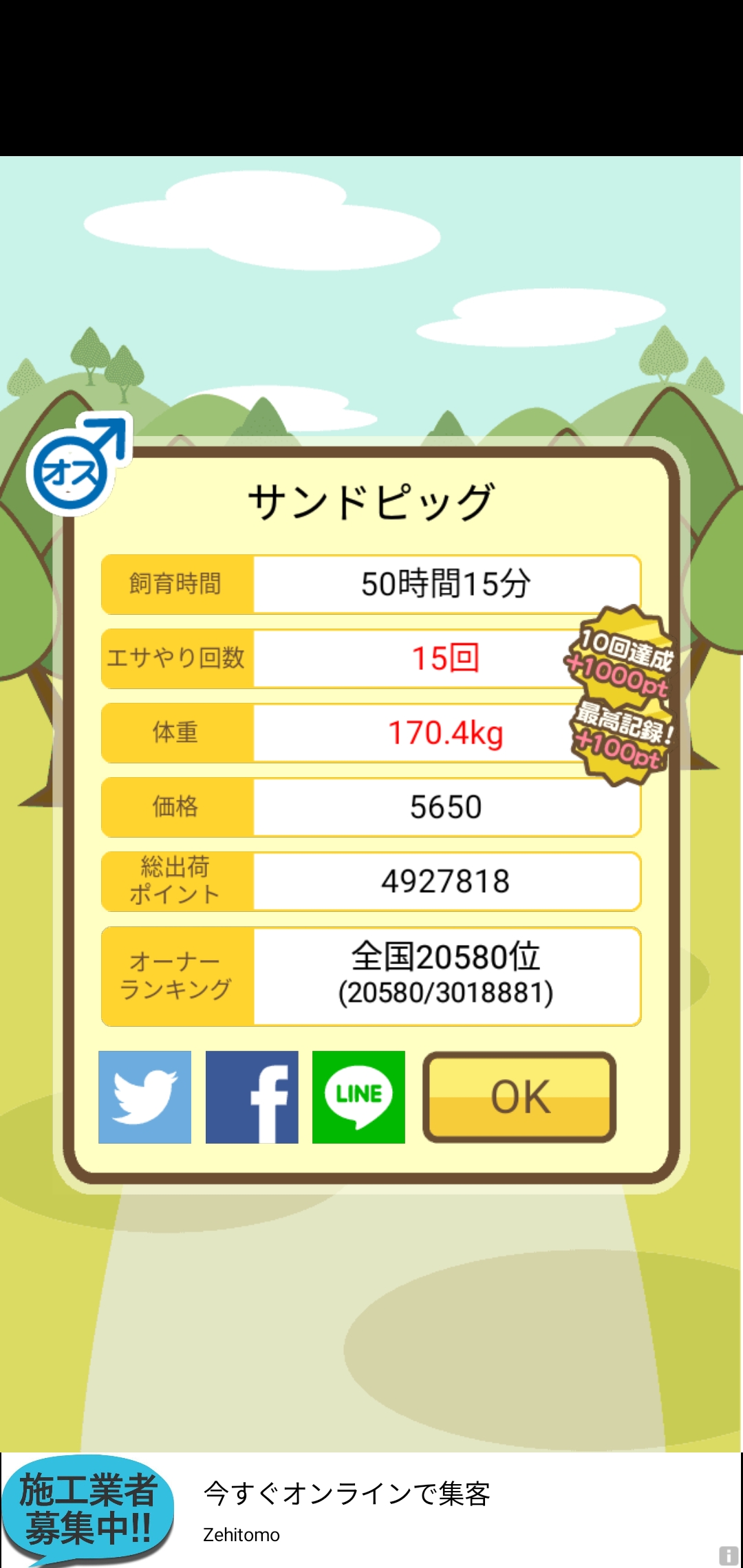Share the result on Twitter
The width and height of the screenshot is (743, 1568).
(144, 1097)
